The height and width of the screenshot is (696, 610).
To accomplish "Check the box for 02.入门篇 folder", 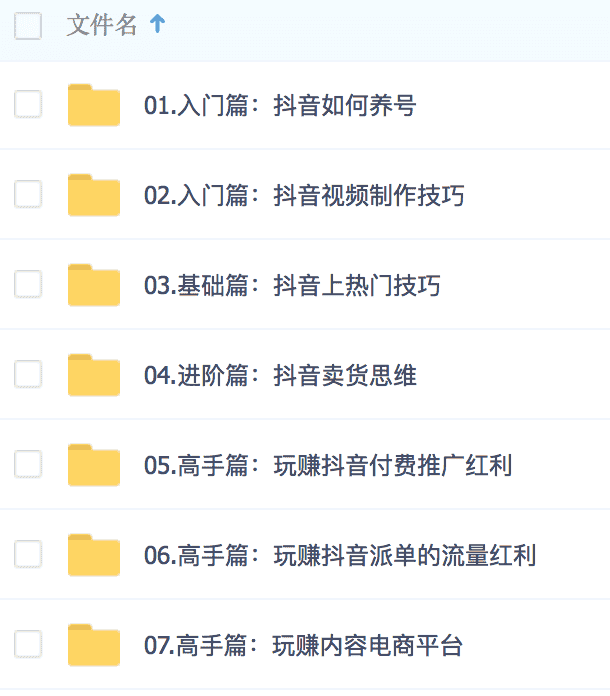I will [28, 194].
